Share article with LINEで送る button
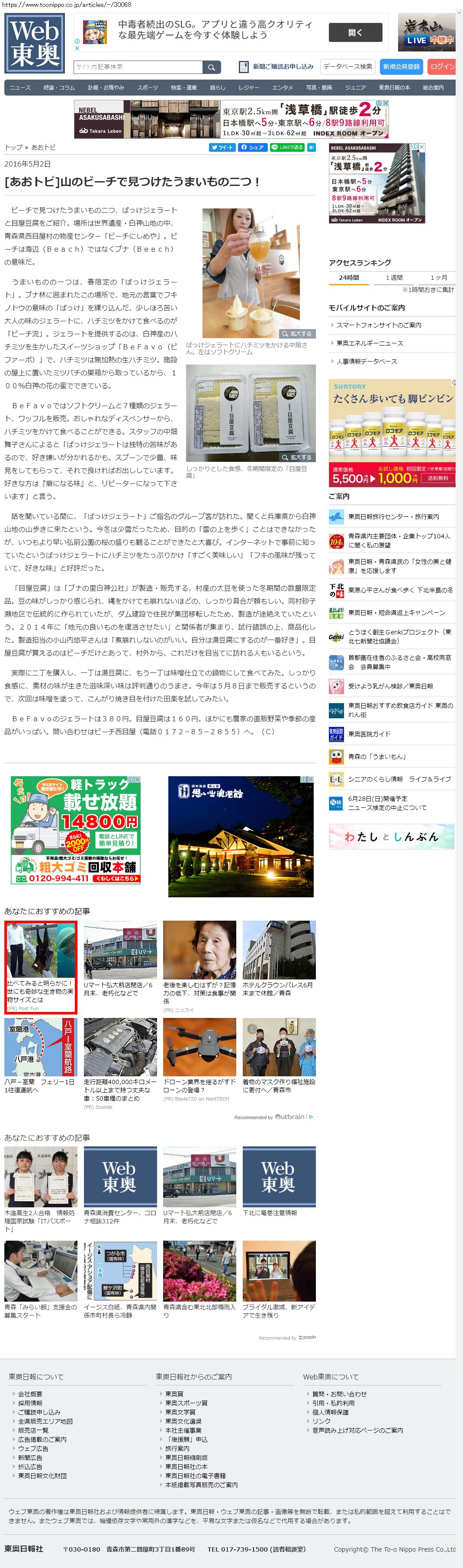Viewport: 463px width, 1568px height. (x=286, y=147)
